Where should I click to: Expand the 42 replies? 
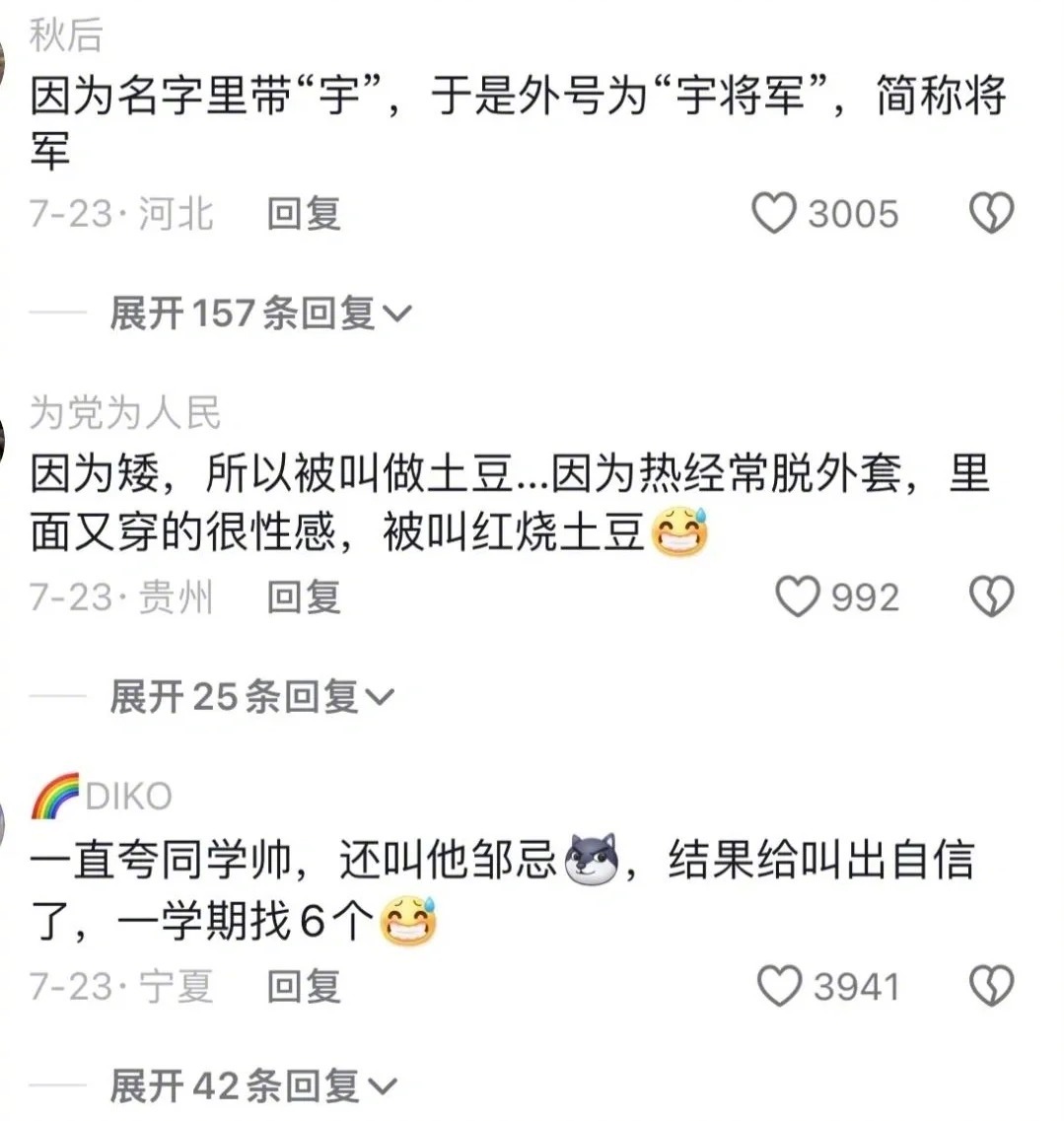252,1086
